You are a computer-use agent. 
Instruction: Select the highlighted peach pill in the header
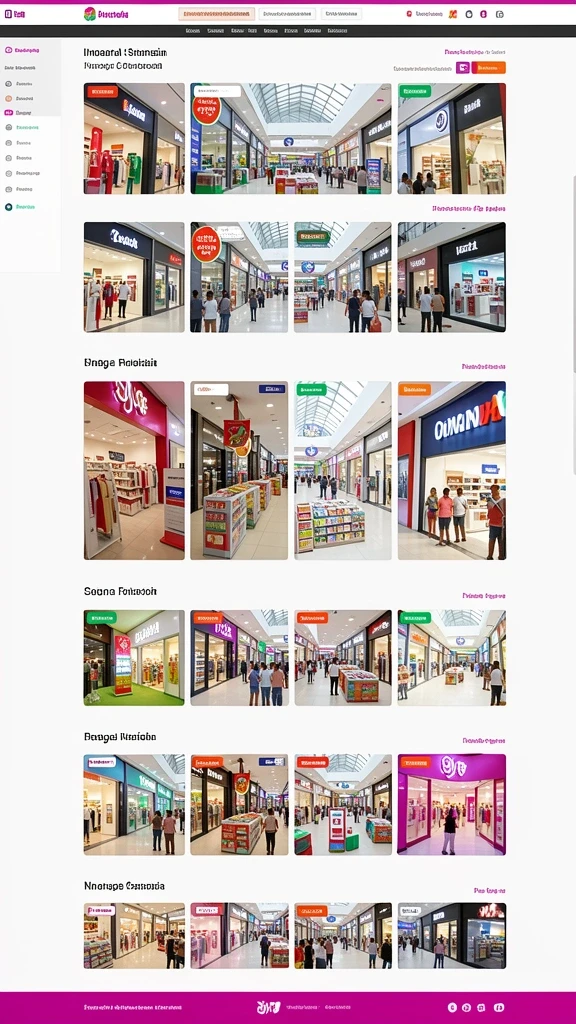coord(216,14)
